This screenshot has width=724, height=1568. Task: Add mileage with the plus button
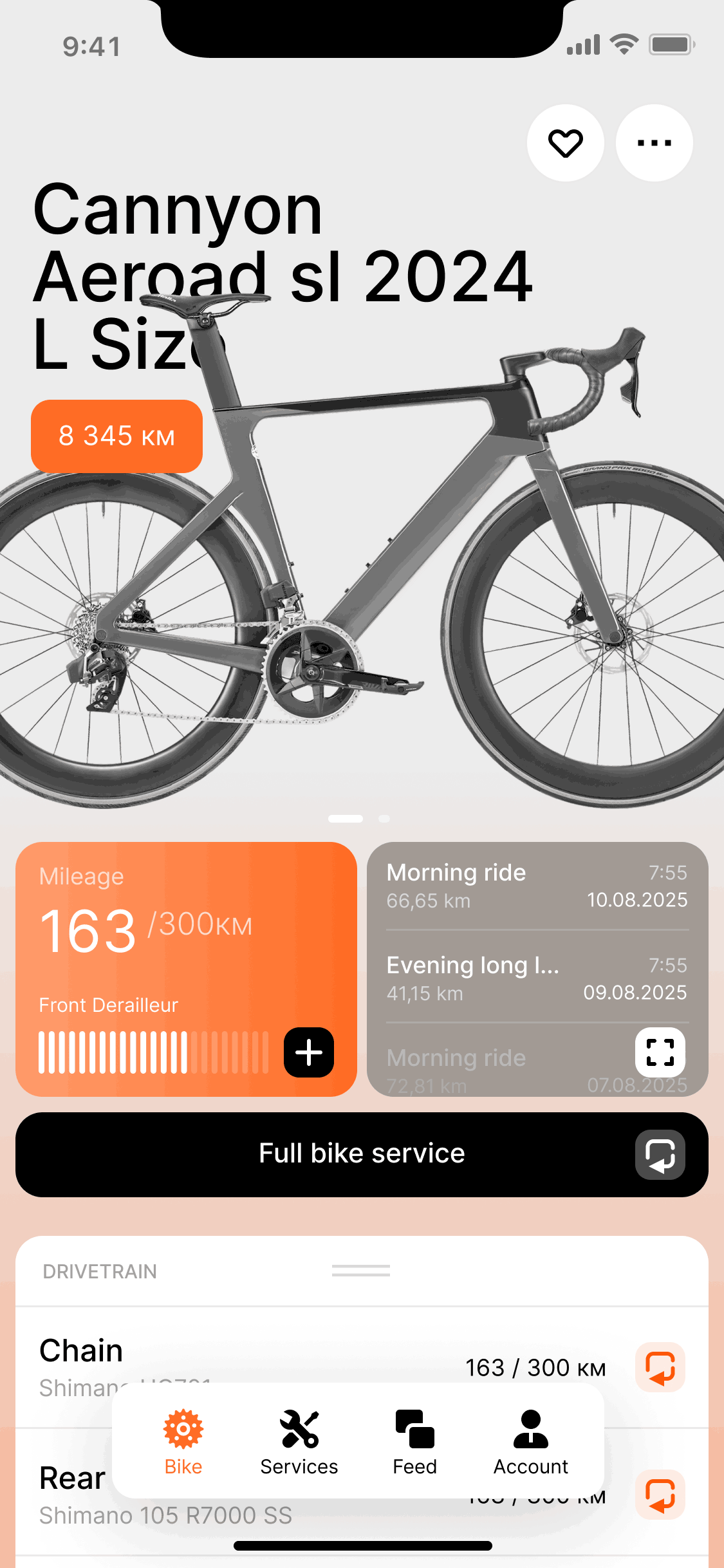[x=309, y=1052]
